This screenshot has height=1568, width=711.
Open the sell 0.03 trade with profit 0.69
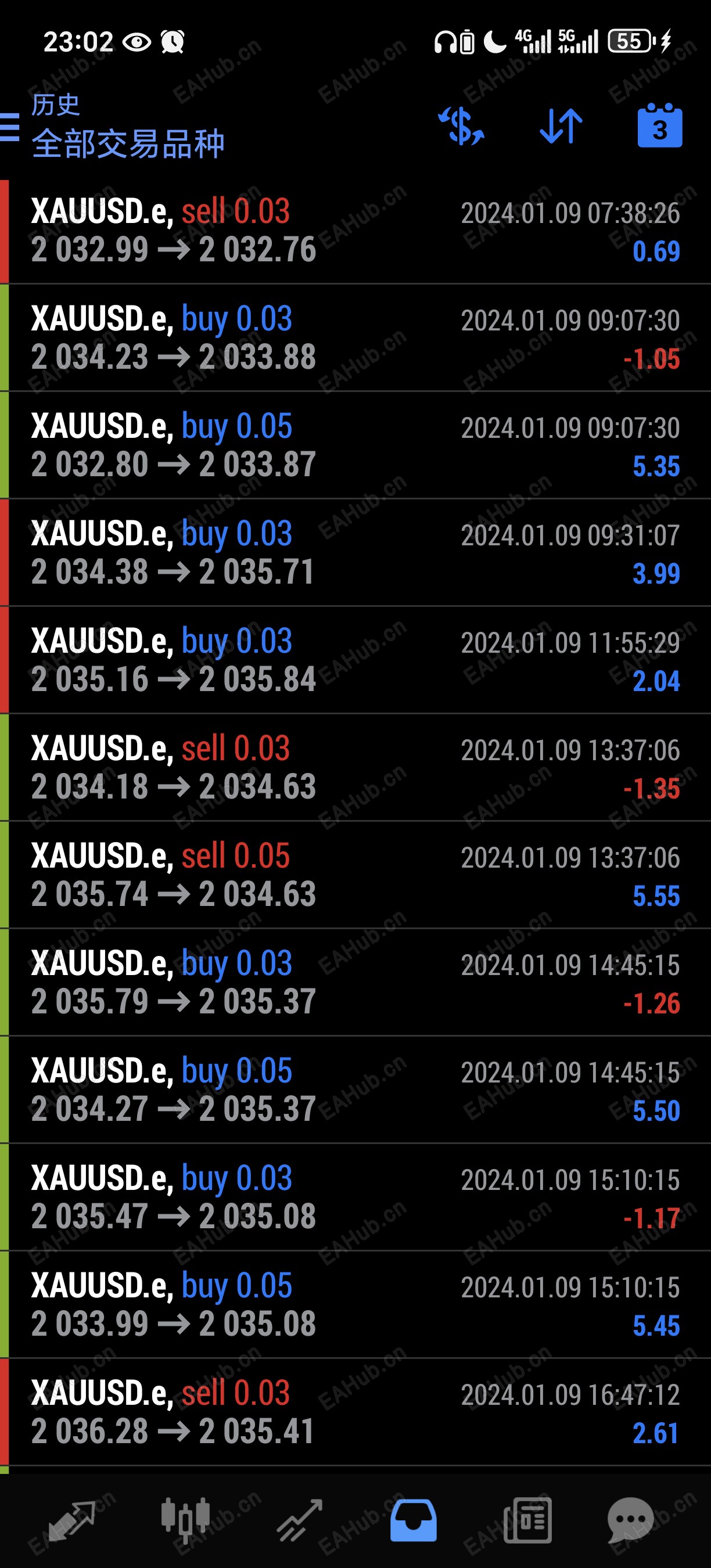tap(355, 231)
